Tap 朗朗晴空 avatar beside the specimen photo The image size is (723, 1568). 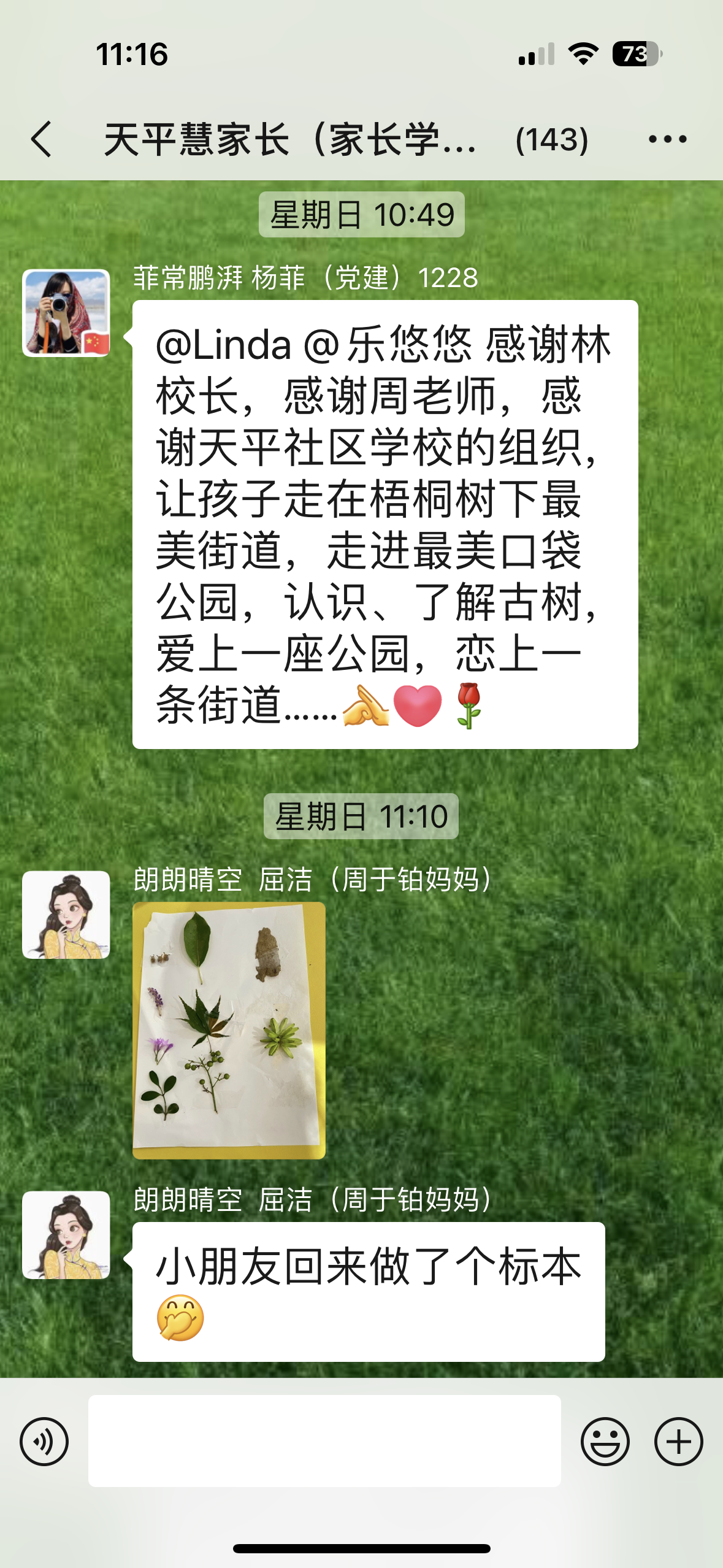(66, 915)
